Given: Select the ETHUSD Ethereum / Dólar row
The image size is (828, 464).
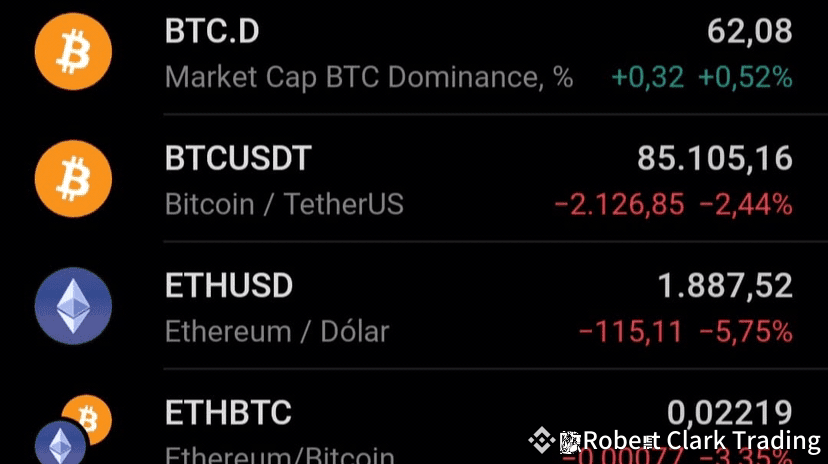Looking at the screenshot, I should click(x=414, y=306).
